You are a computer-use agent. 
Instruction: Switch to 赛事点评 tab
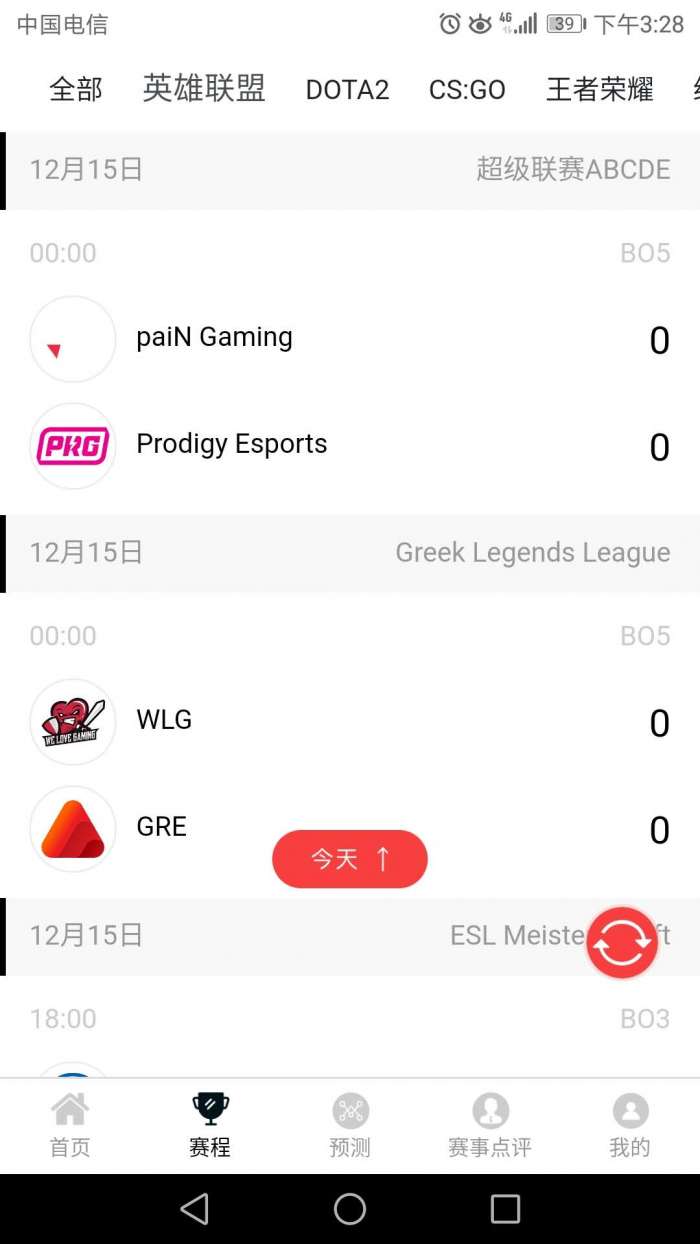(490, 1125)
